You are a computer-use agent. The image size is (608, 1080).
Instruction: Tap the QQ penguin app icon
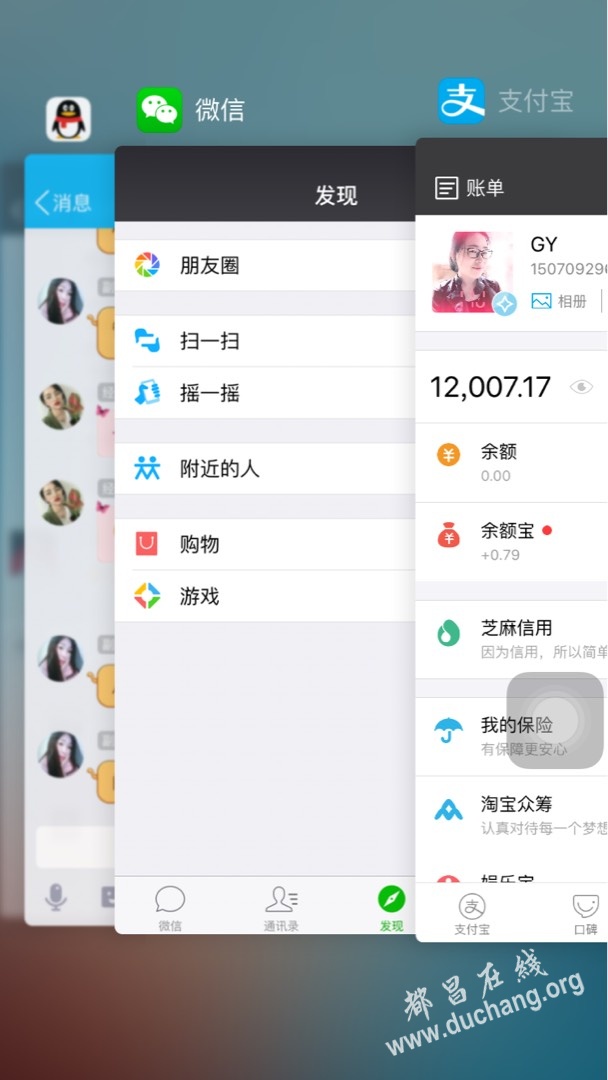click(68, 120)
